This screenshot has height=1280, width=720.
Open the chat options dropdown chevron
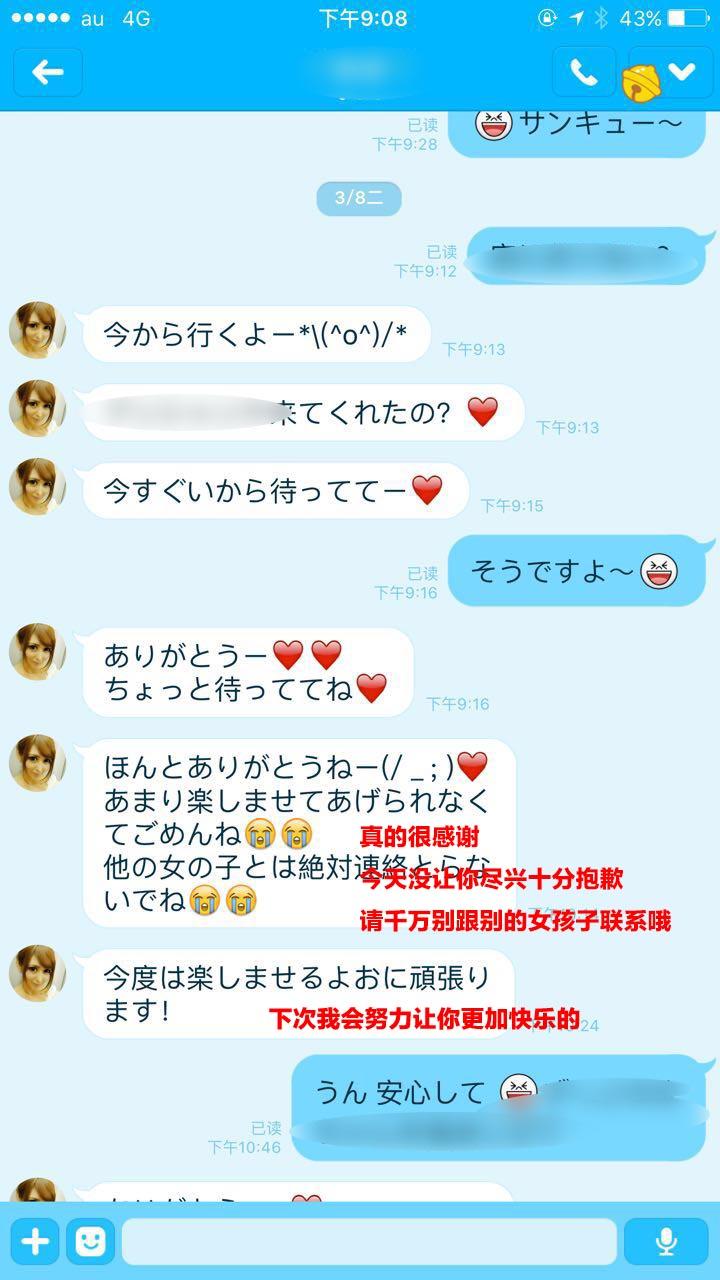click(681, 72)
